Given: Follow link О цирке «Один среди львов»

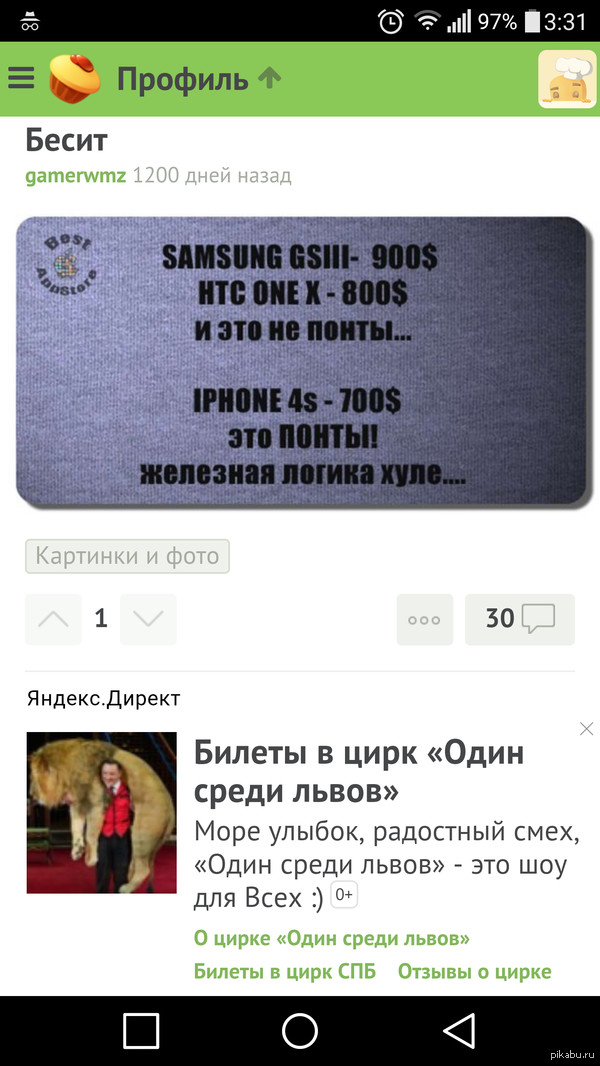Looking at the screenshot, I should [x=331, y=938].
